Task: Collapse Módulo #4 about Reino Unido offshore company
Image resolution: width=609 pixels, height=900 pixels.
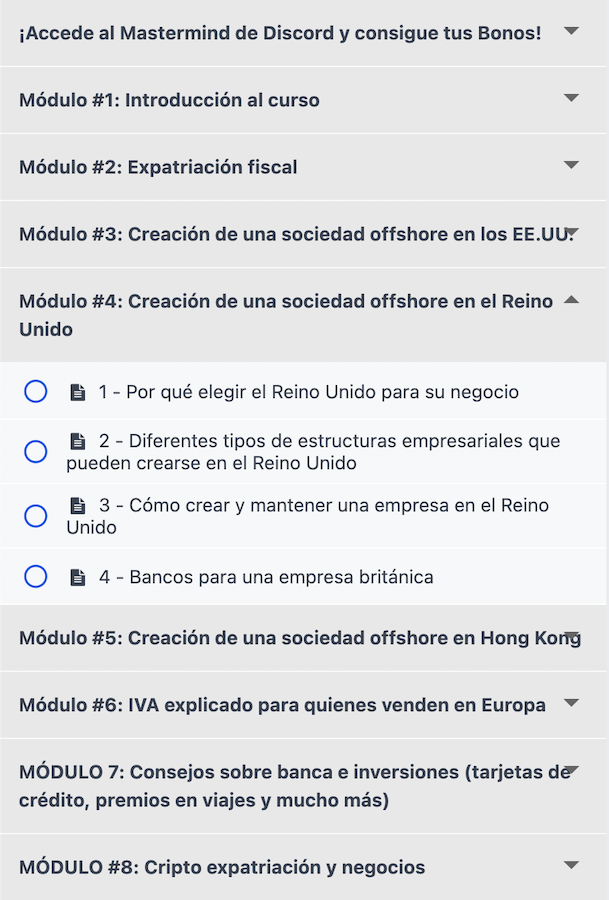Action: pyautogui.click(x=286, y=314)
